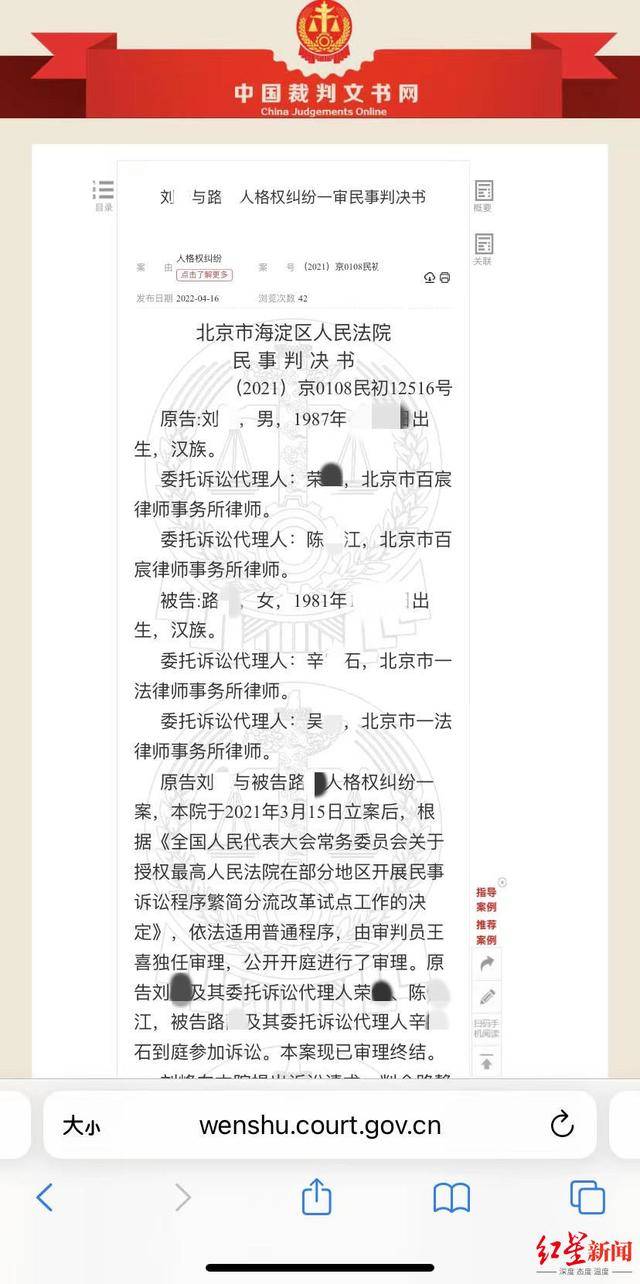The width and height of the screenshot is (640, 1284).
Task: Open the 概要 summary panel
Action: coord(483,196)
